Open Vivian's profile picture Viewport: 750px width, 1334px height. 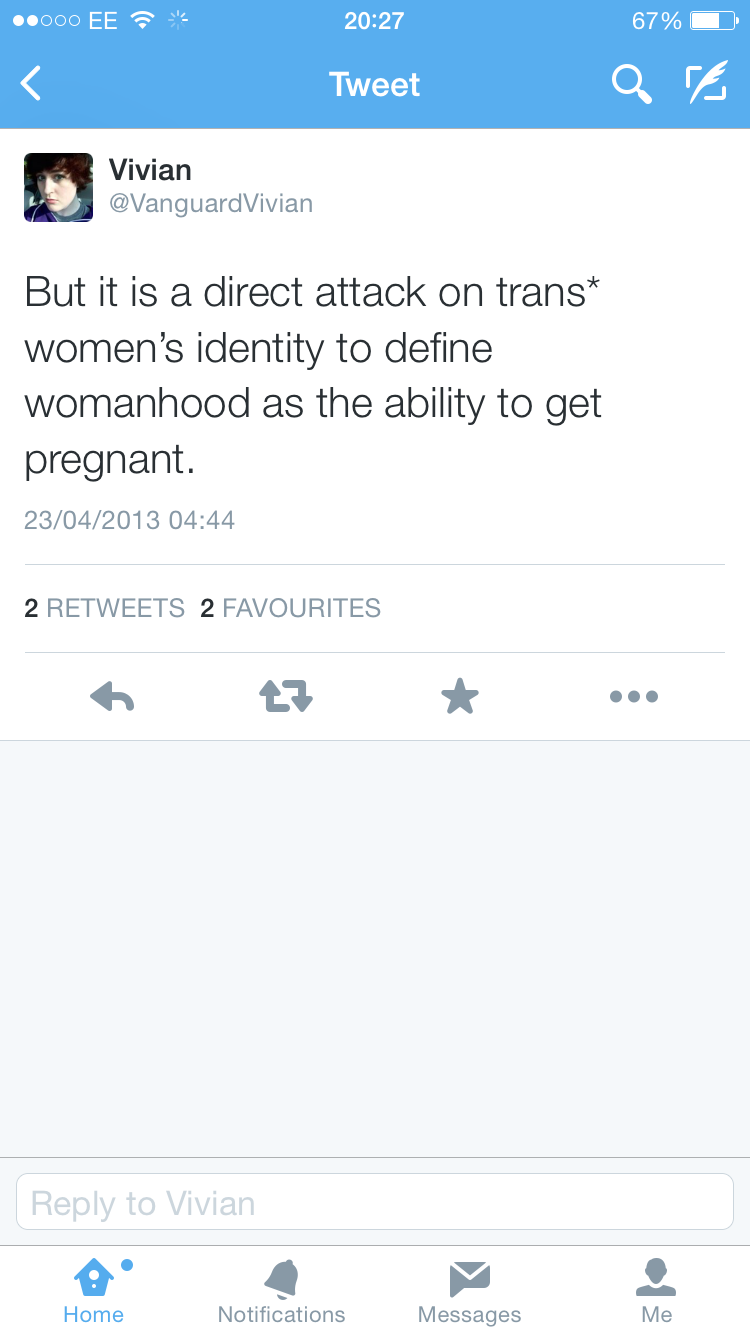coord(58,187)
